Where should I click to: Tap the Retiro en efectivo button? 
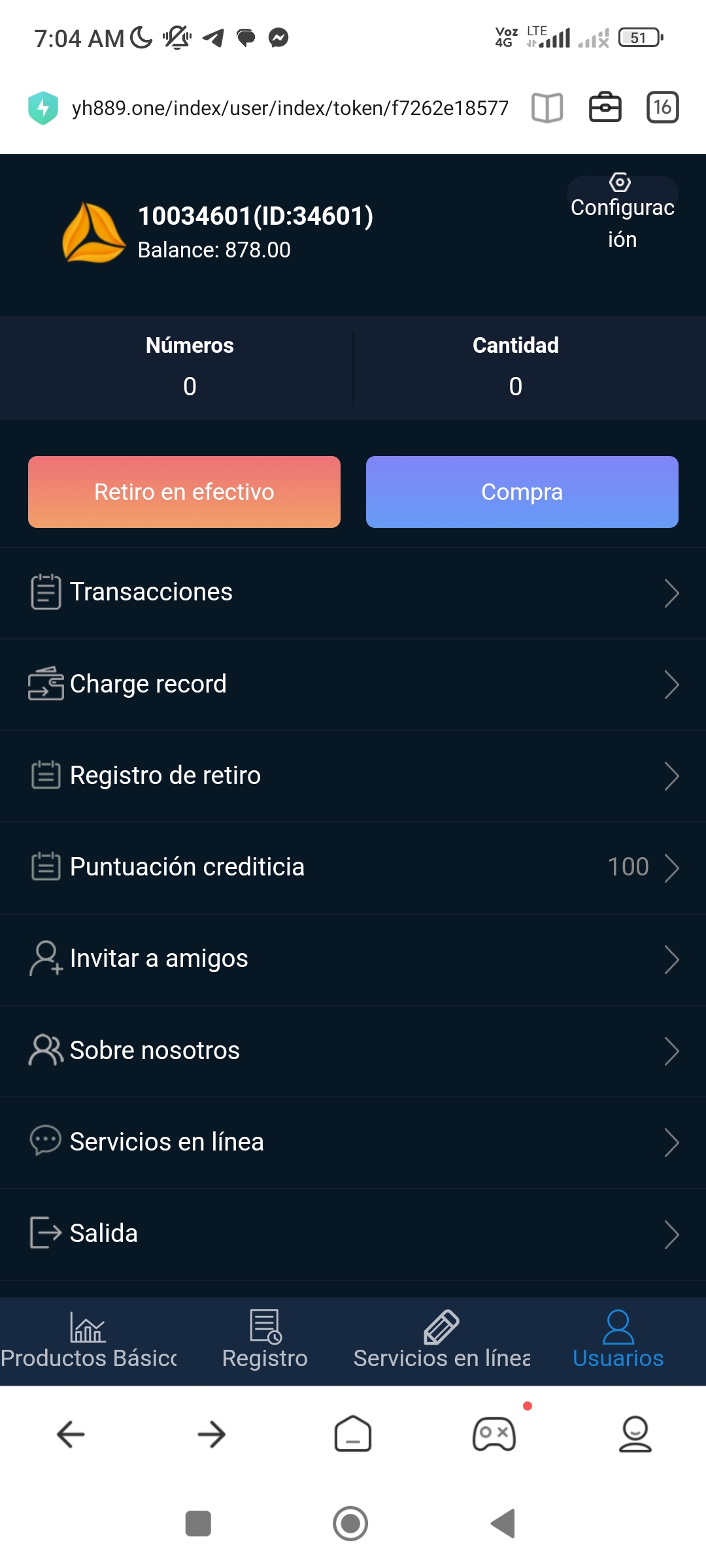pos(184,492)
